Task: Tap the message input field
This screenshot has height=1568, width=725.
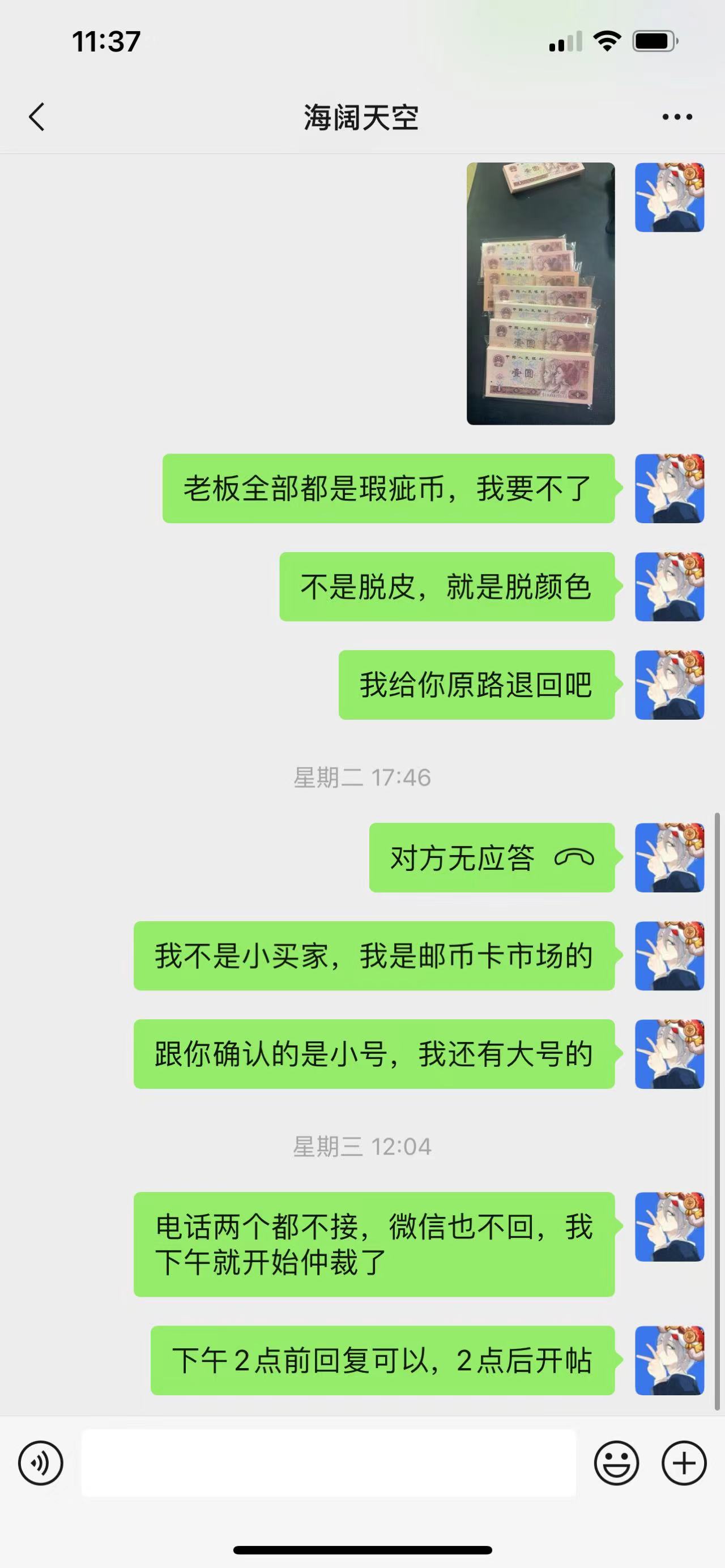Action: coord(329,1463)
